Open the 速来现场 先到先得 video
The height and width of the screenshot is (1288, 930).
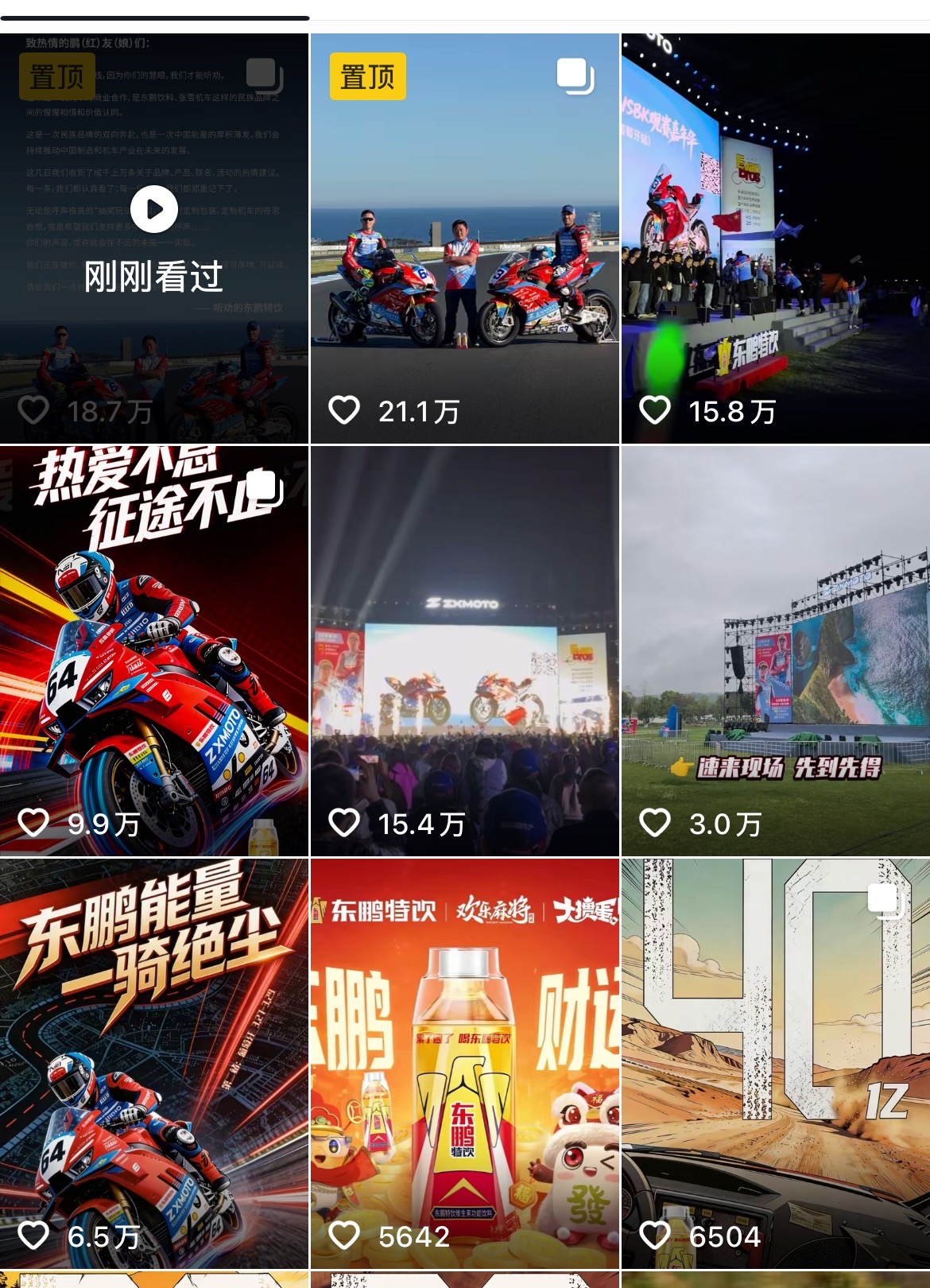point(775,650)
